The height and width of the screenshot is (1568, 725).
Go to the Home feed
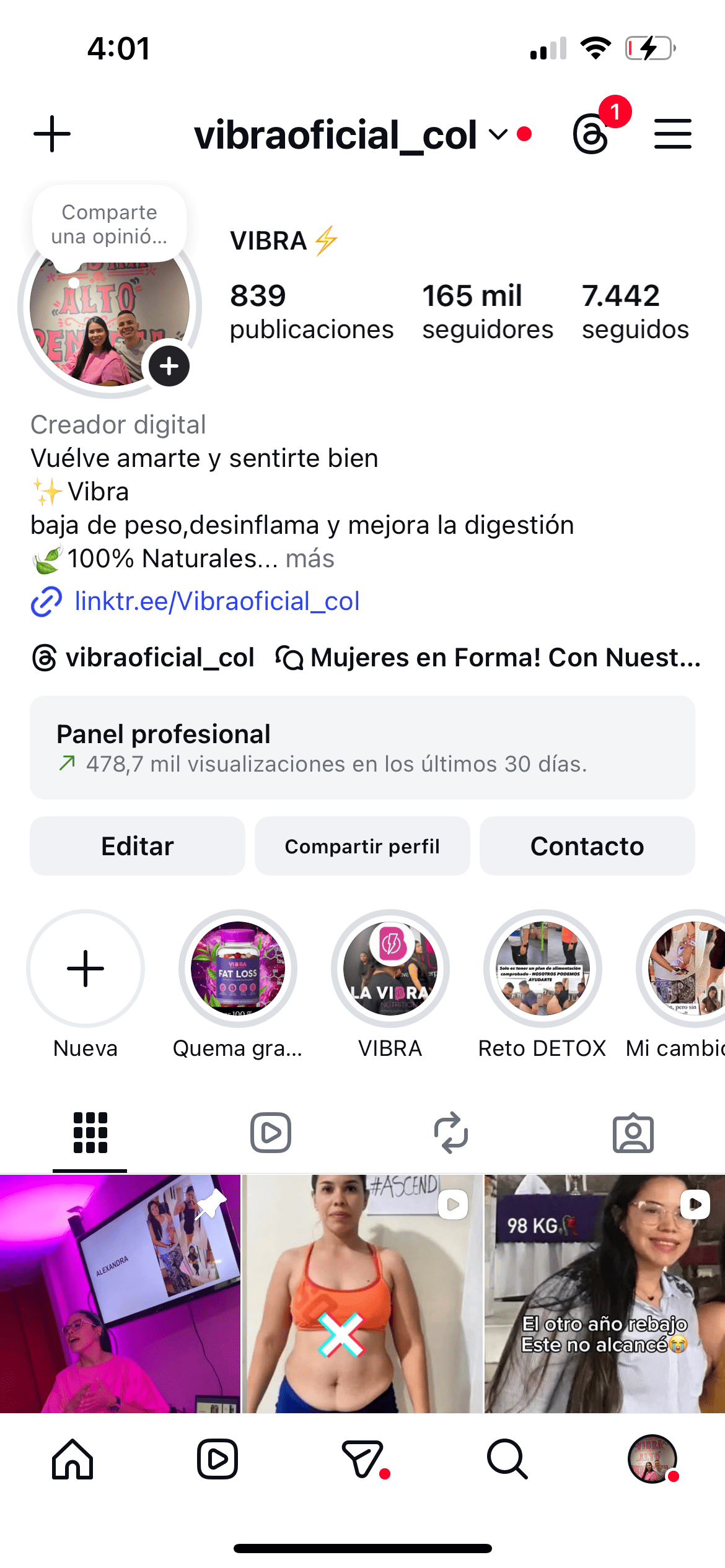(x=72, y=1459)
